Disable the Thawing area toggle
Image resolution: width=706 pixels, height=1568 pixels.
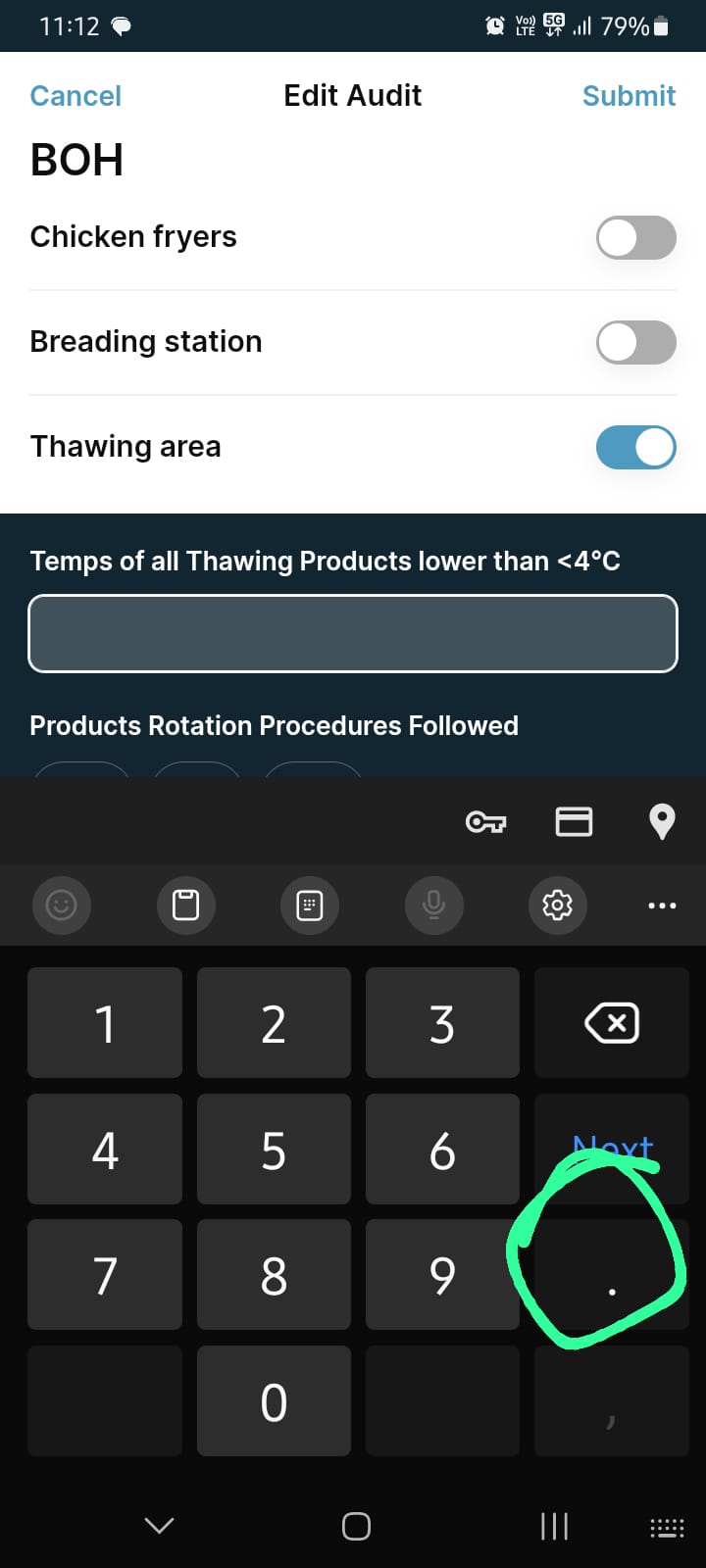point(635,447)
